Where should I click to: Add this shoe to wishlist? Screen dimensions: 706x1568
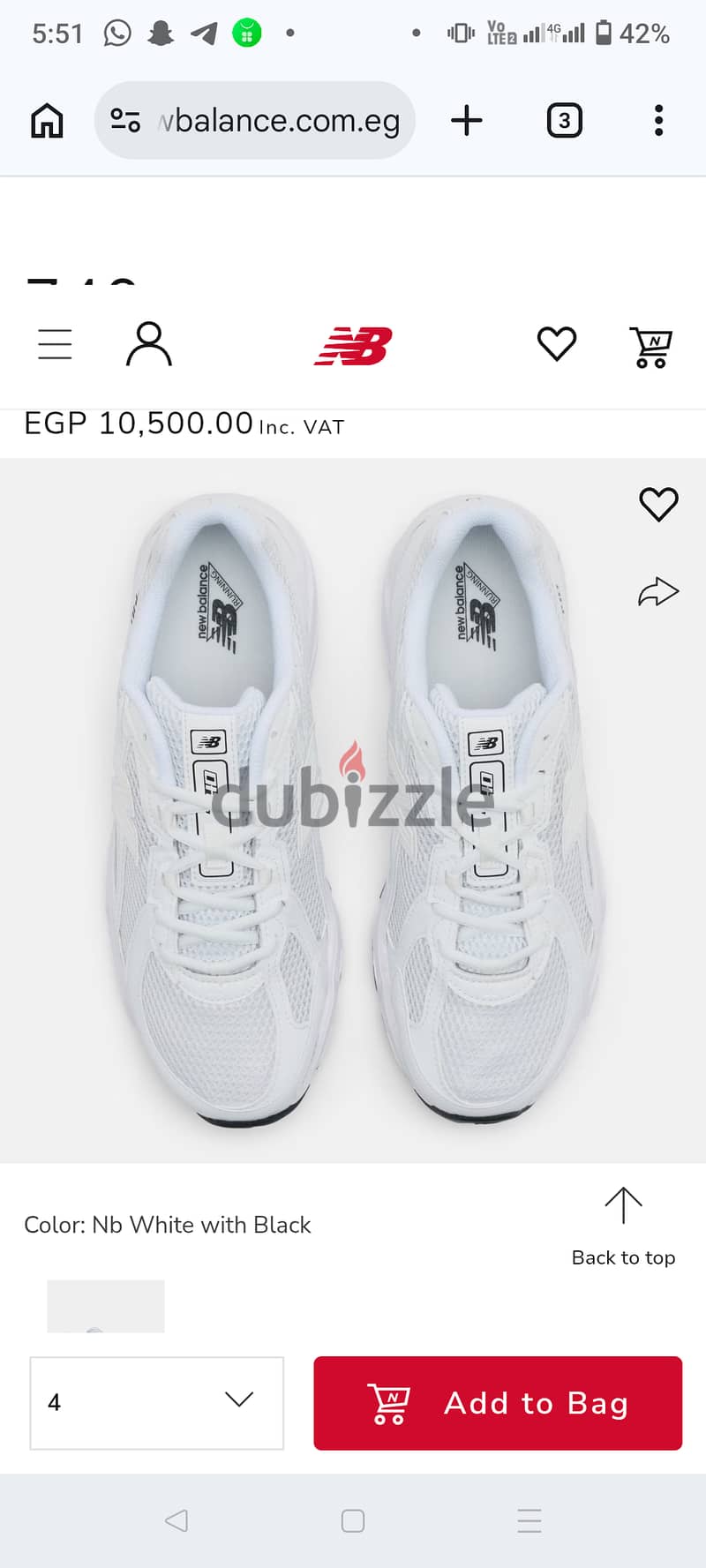658,504
